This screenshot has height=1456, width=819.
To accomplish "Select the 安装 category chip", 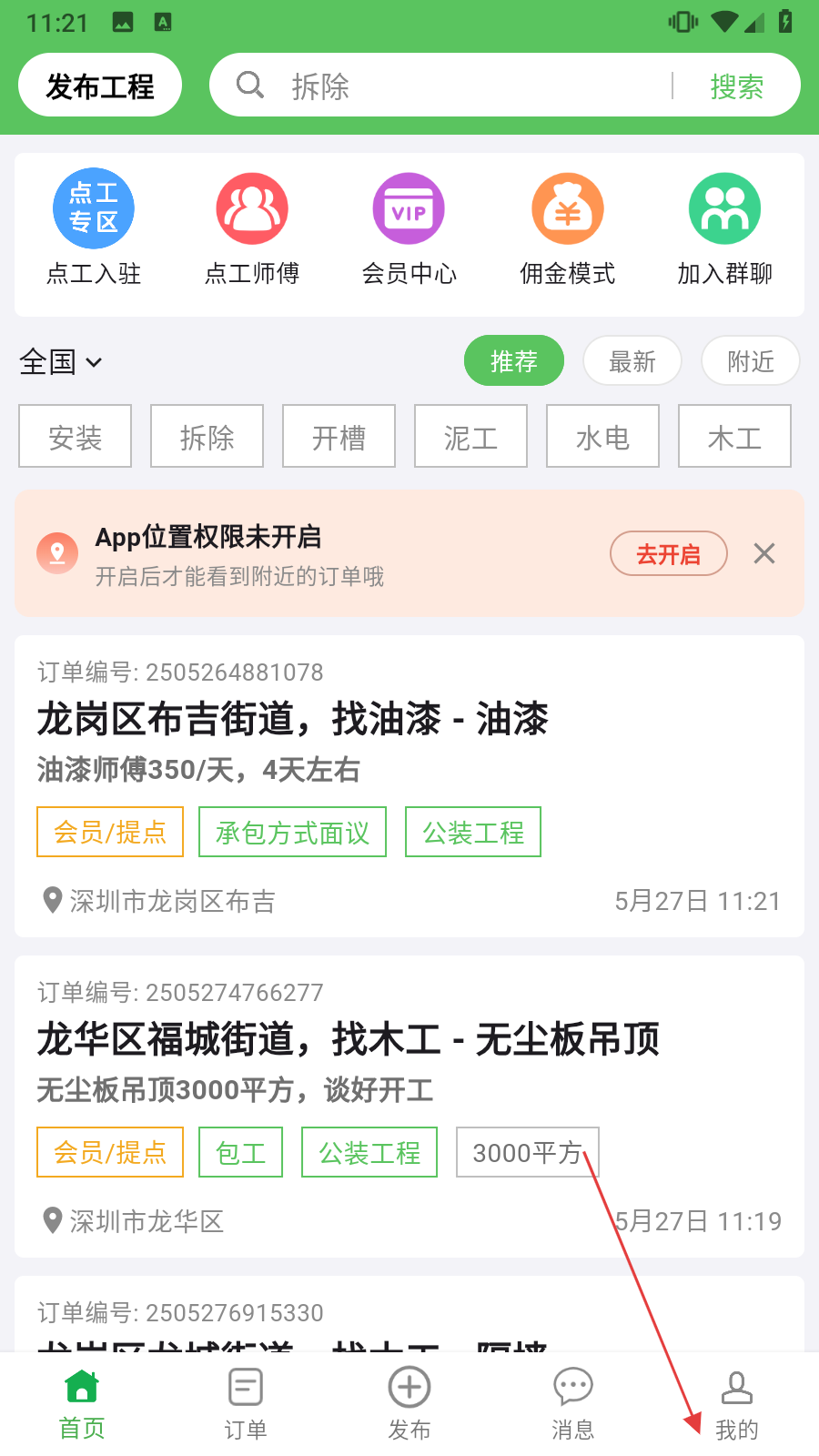I will coord(76,437).
